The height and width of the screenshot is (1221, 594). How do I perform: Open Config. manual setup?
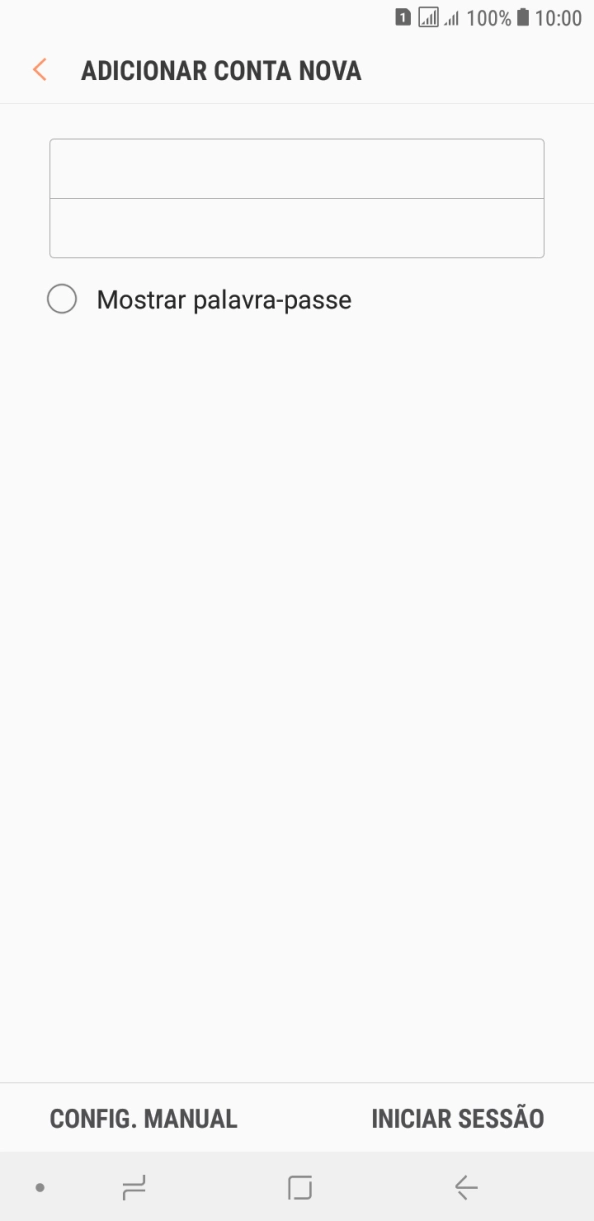144,1118
